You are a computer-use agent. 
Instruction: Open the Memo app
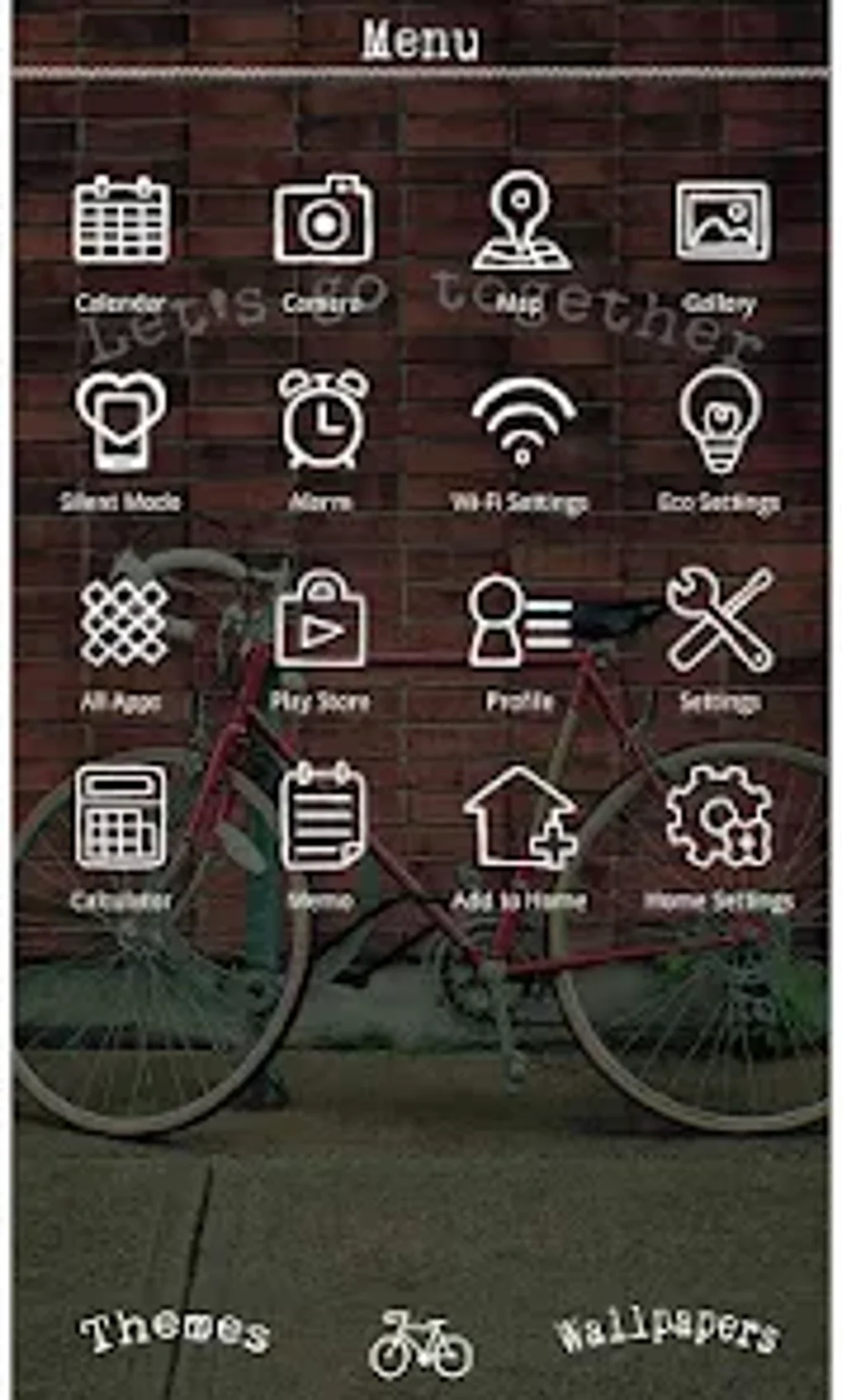click(324, 825)
